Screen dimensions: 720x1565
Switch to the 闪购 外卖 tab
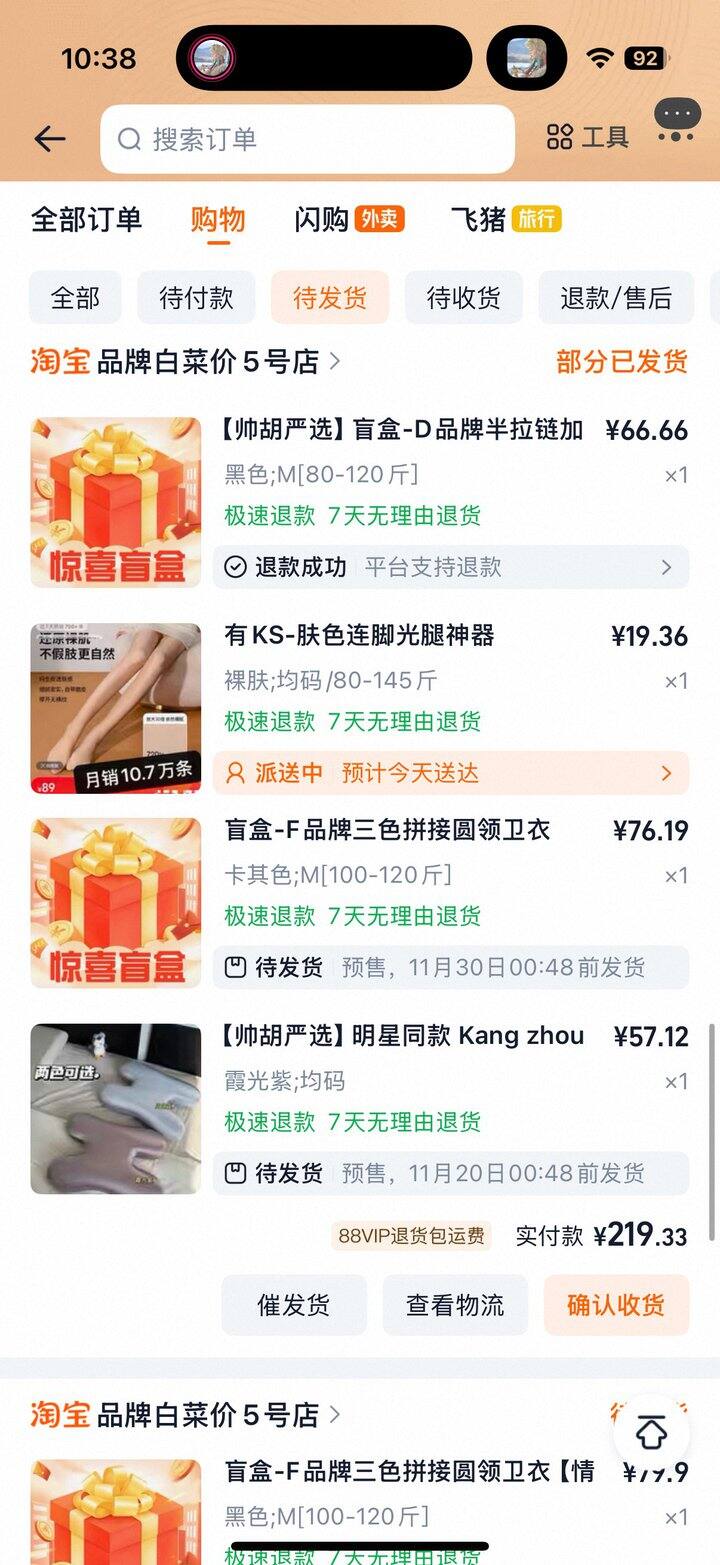coord(348,219)
